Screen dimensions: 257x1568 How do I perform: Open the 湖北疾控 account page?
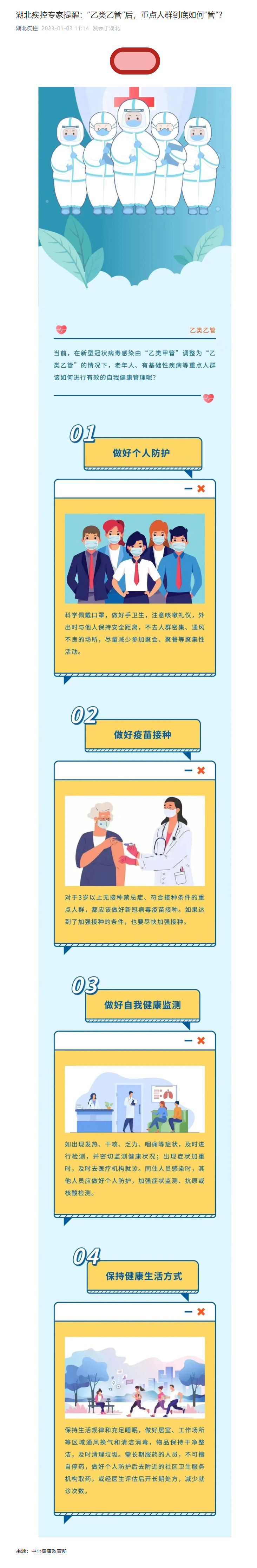pyautogui.click(x=27, y=28)
